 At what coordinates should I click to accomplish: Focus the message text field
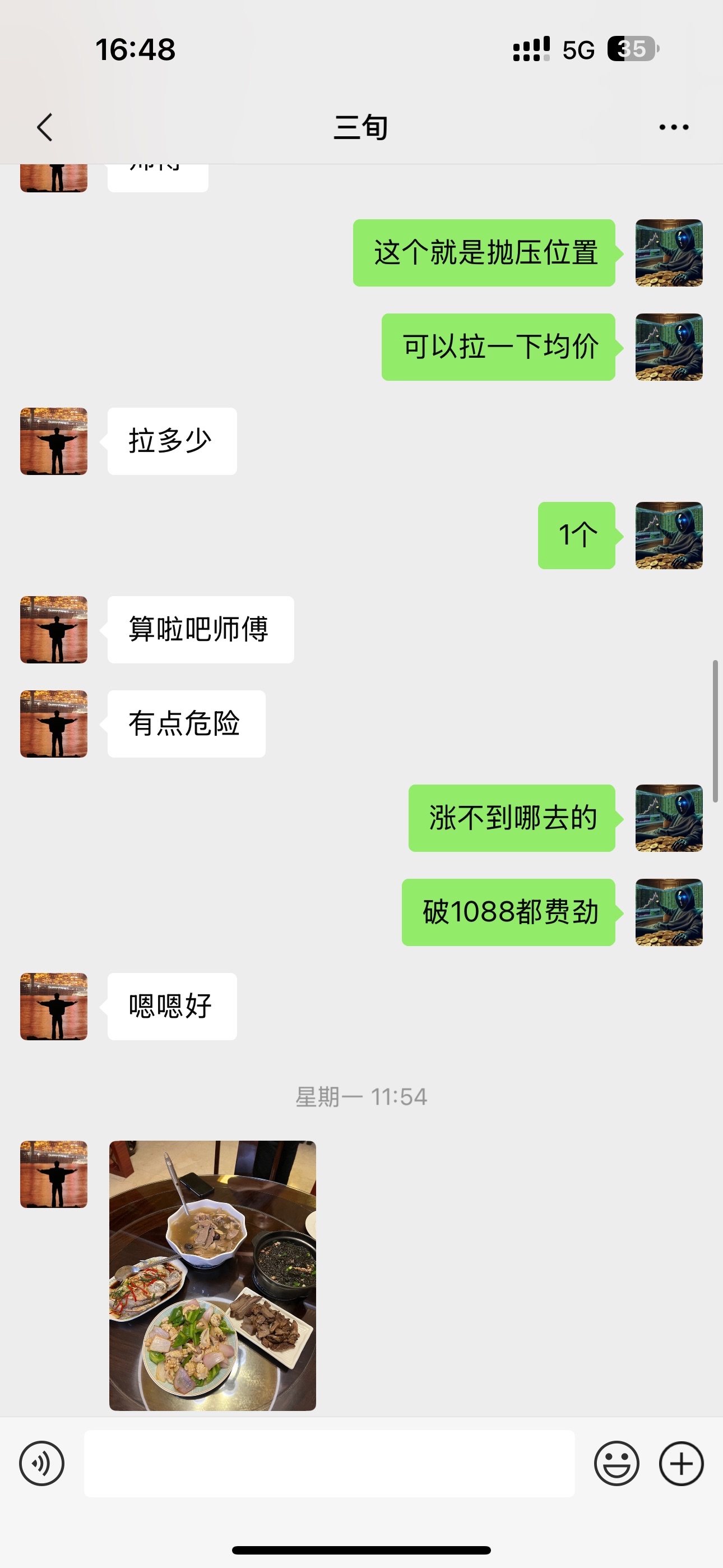328,1463
